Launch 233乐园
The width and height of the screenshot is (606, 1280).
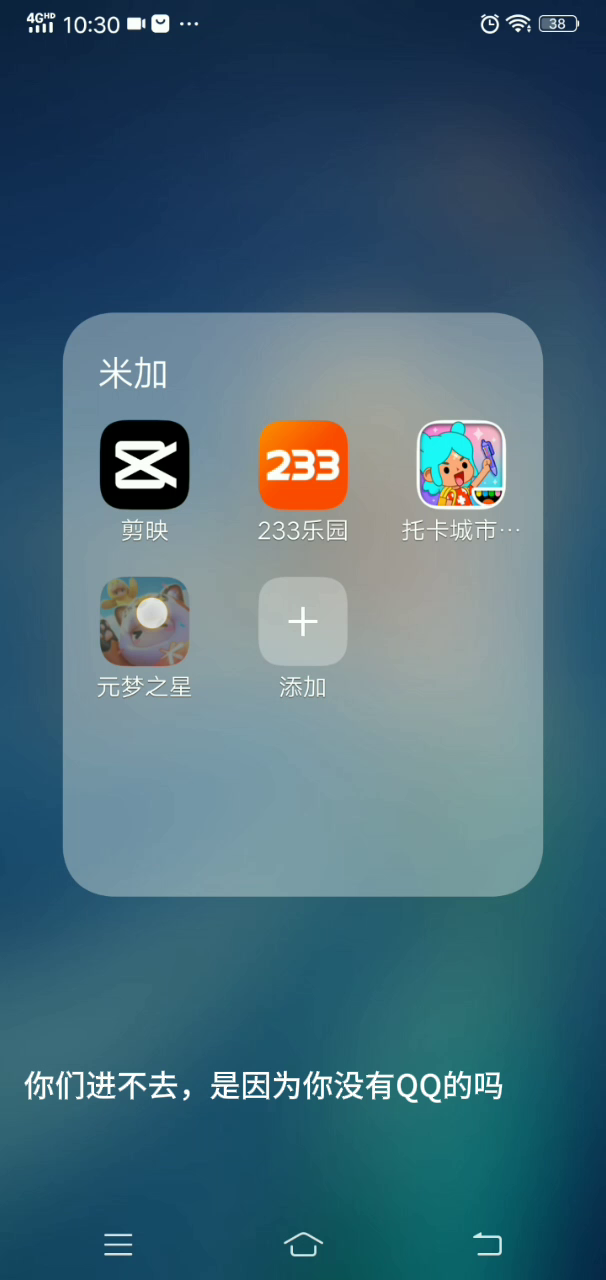tap(303, 465)
